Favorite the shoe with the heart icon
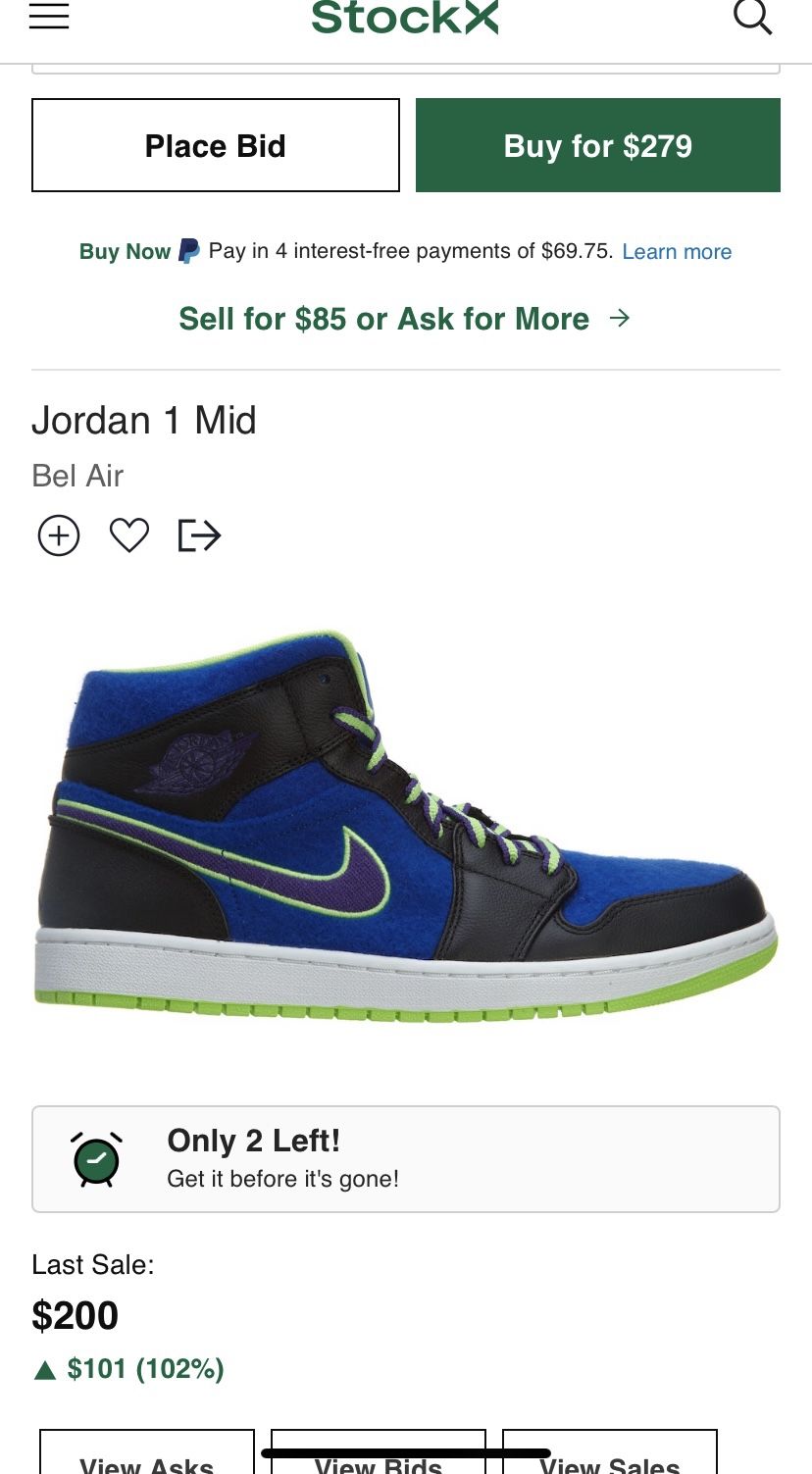812x1474 pixels. tap(128, 535)
